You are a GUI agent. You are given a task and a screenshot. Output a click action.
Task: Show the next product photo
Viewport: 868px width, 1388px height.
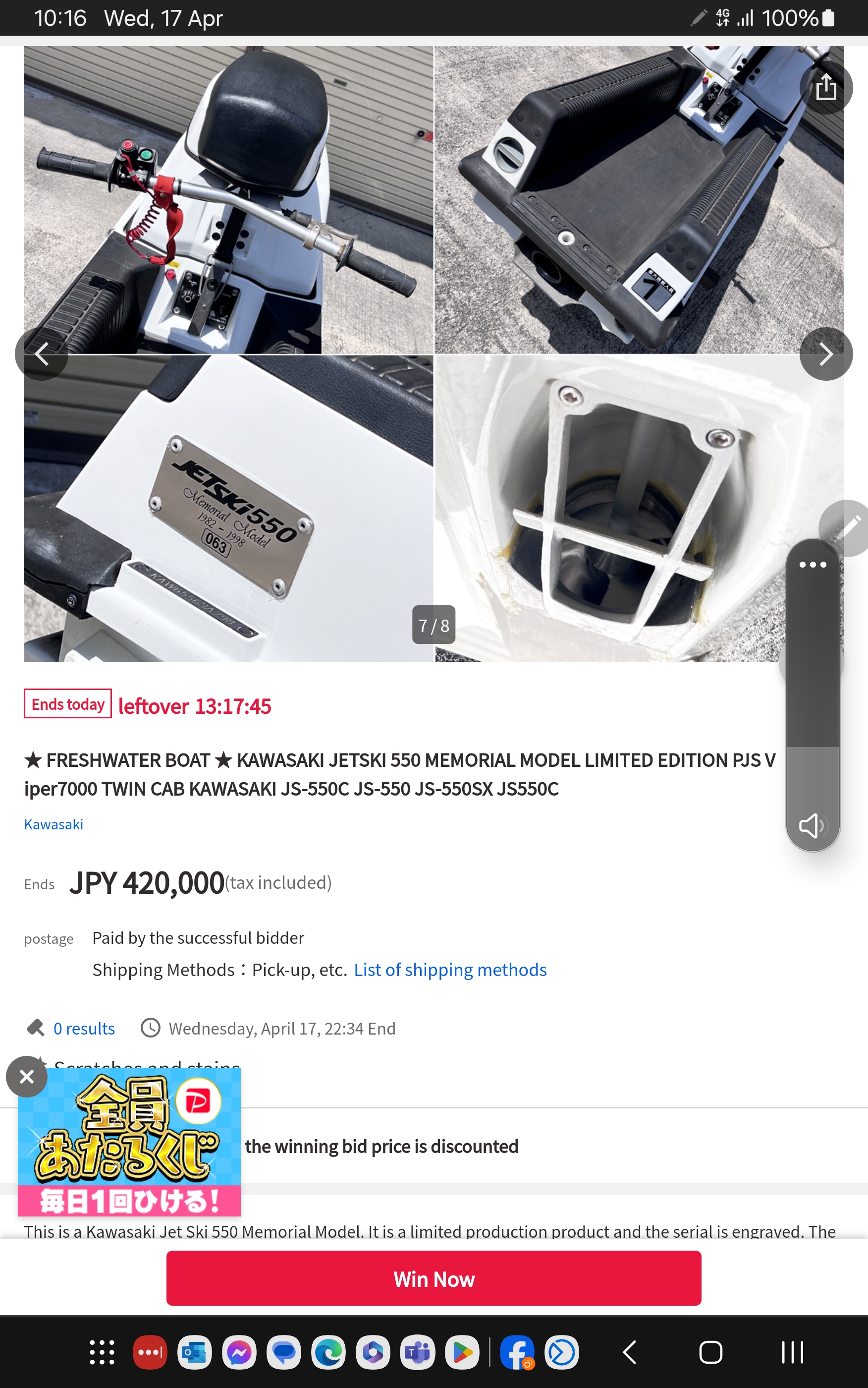[825, 354]
